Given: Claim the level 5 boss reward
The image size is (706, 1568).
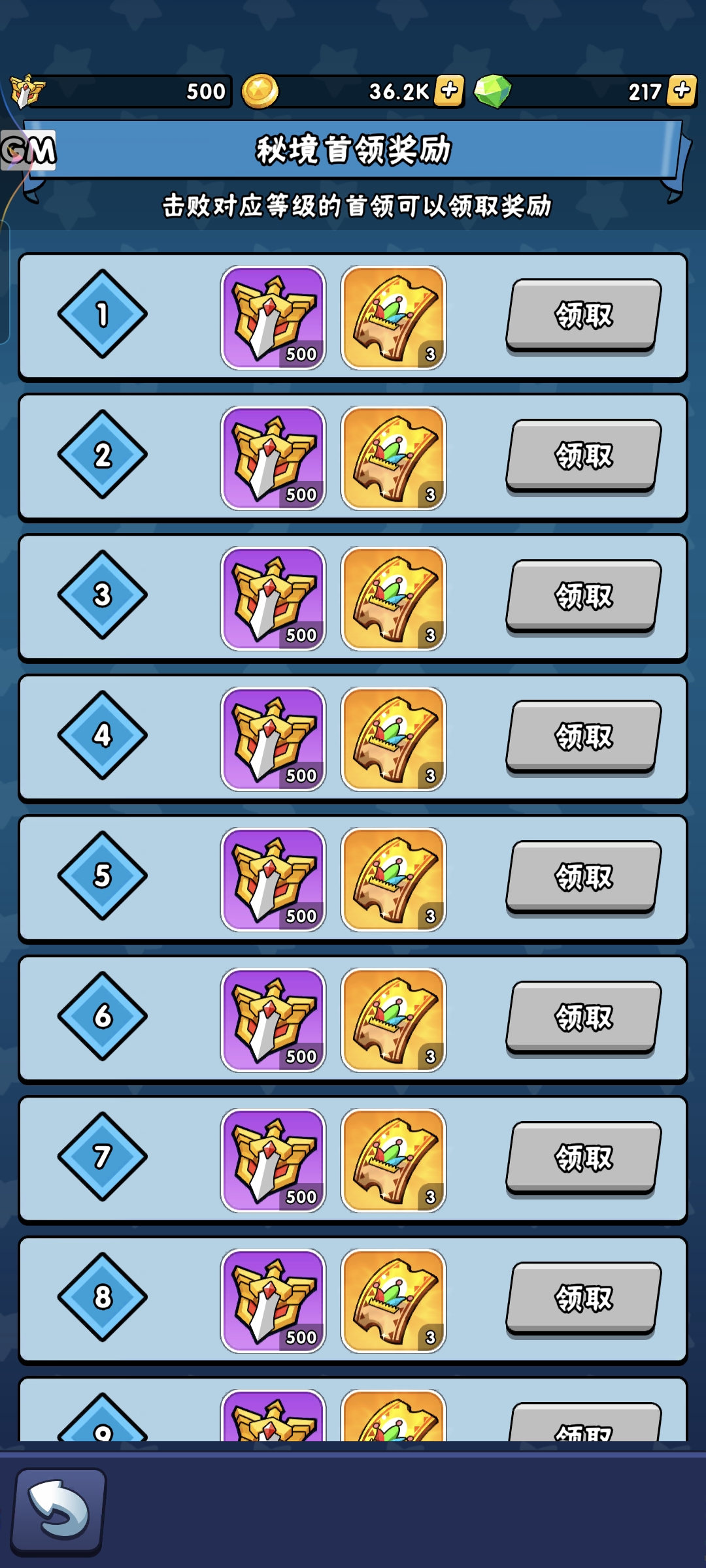Looking at the screenshot, I should coord(583,877).
